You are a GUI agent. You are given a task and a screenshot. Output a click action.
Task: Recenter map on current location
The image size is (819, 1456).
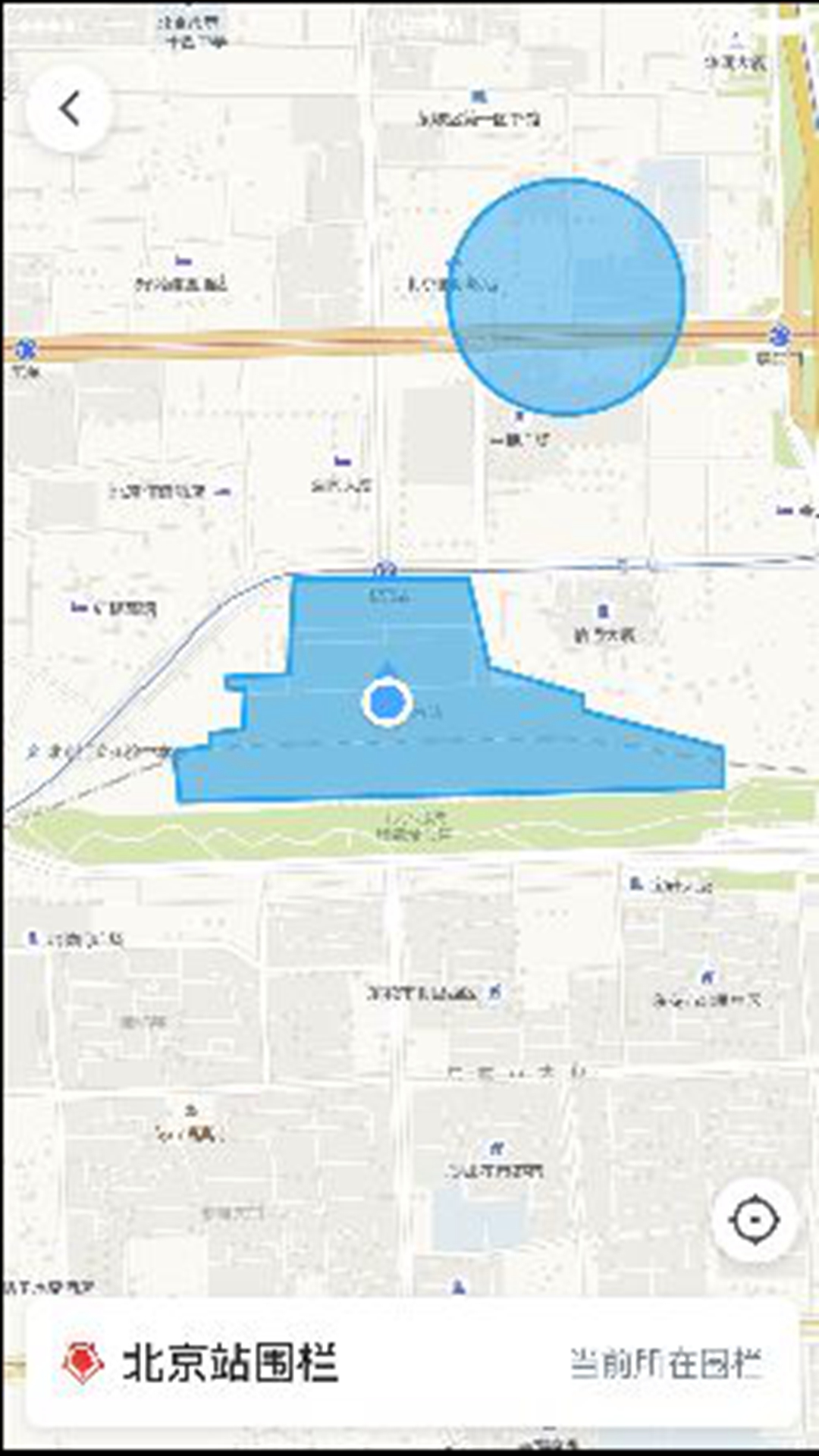[754, 1220]
